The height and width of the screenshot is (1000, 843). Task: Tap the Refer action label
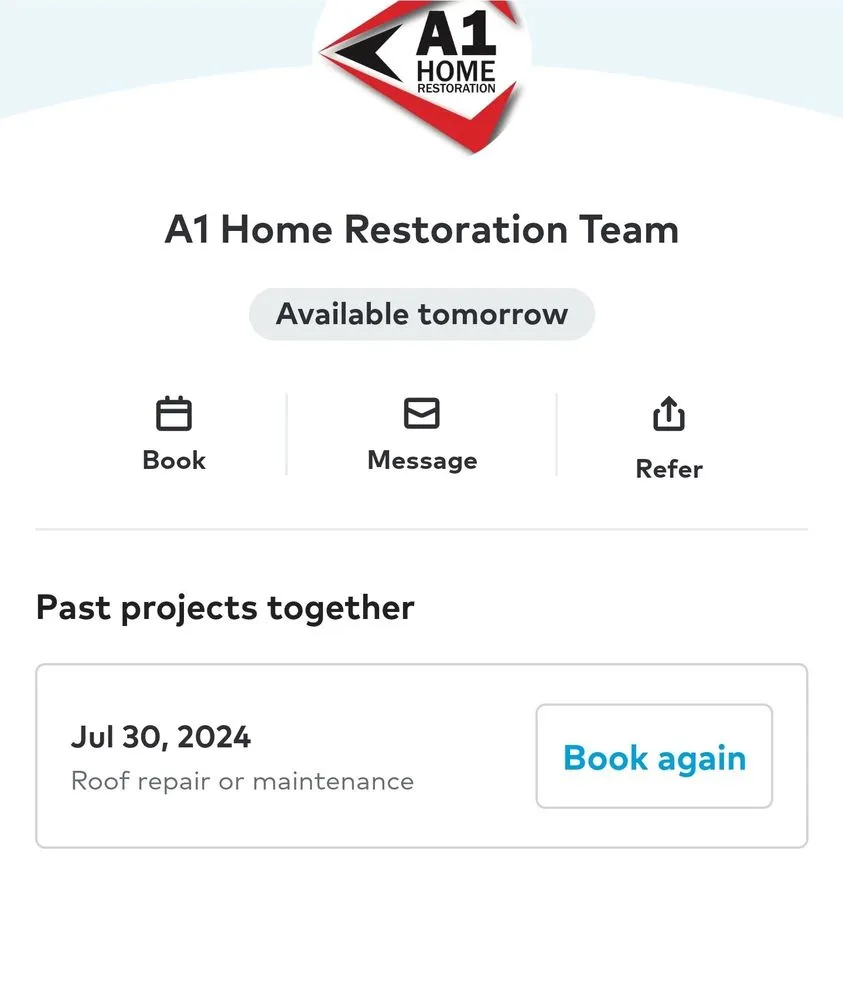[668, 468]
